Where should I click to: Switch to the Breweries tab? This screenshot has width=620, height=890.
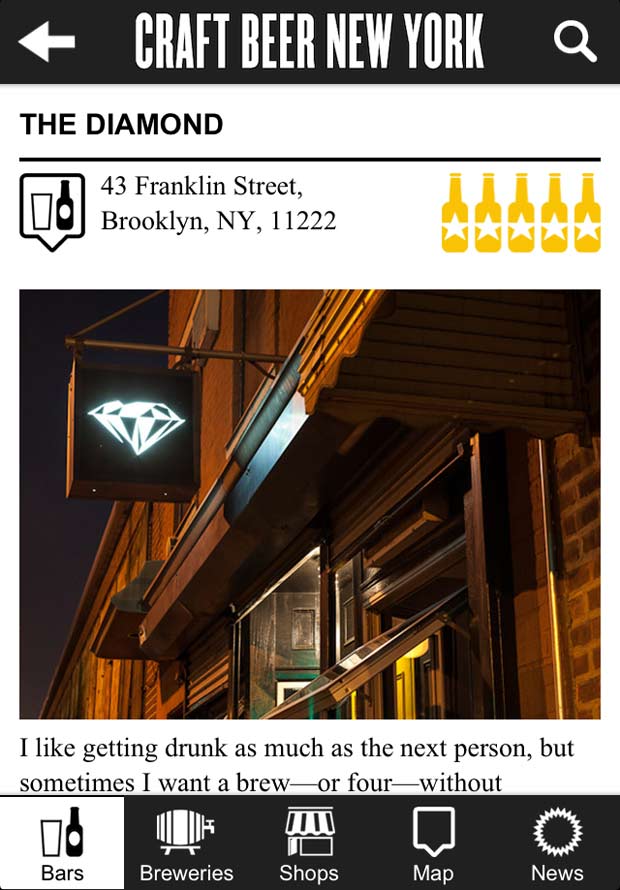pos(186,845)
